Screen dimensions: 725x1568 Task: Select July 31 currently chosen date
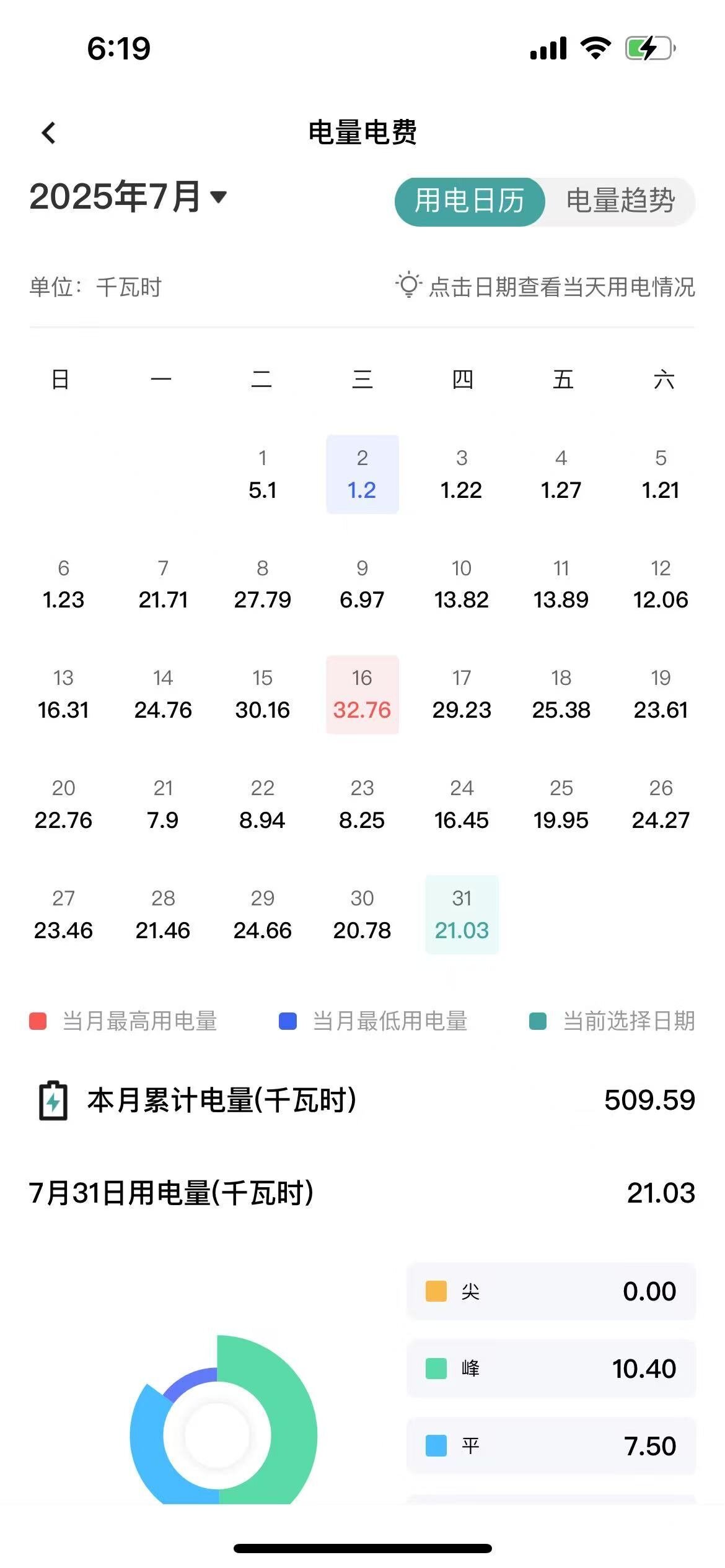[x=462, y=915]
